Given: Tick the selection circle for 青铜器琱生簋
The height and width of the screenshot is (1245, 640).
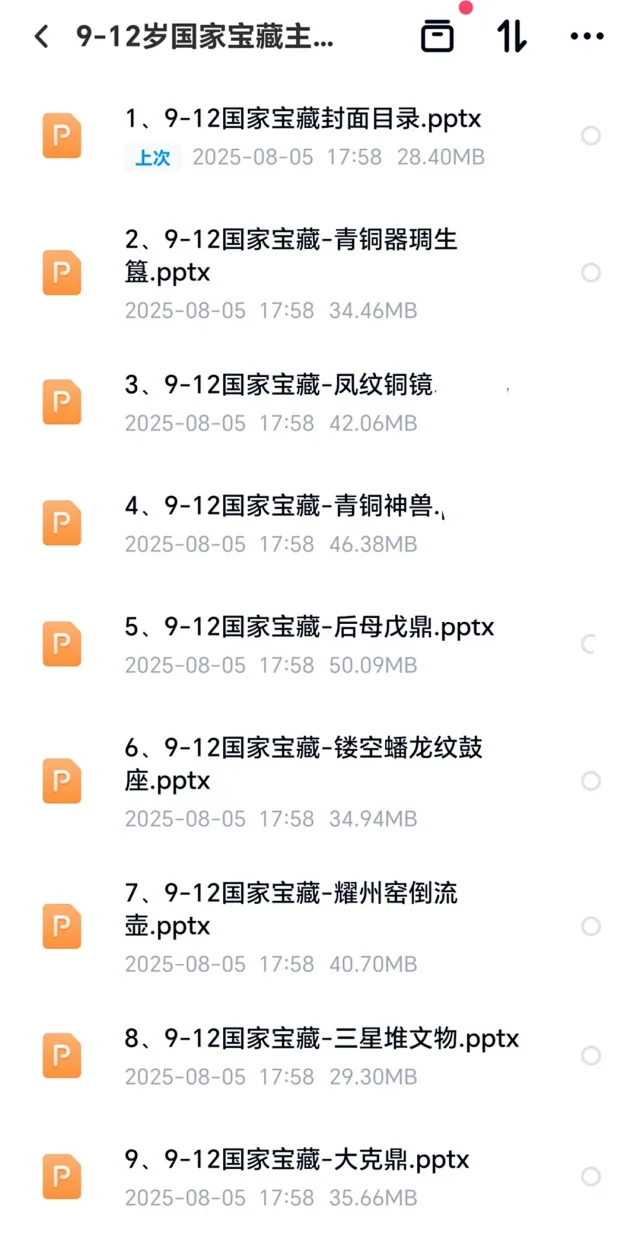Looking at the screenshot, I should click(591, 272).
